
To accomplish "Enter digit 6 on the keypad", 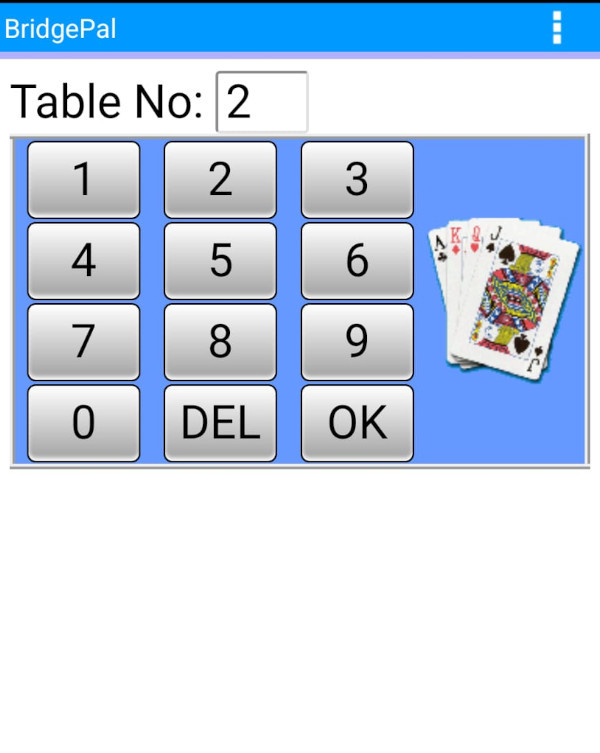I will pos(357,261).
